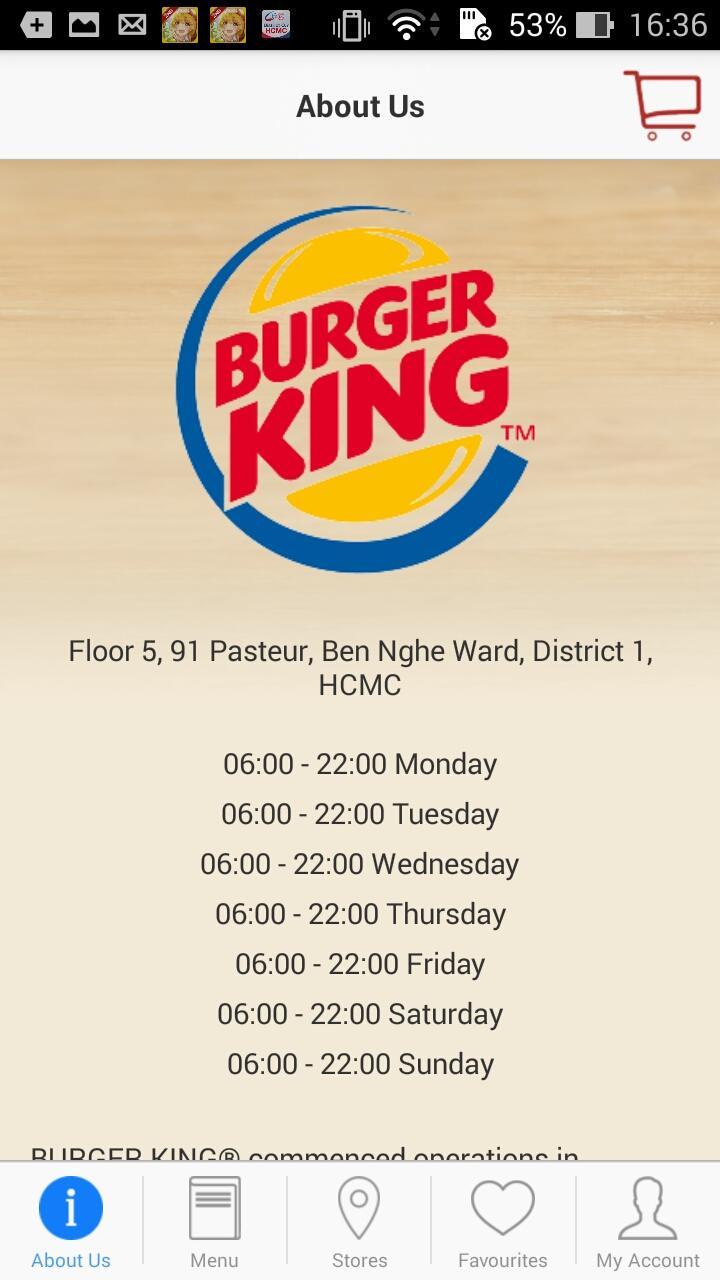Tap the Monday opening hours line
This screenshot has height=1280, width=720.
pyautogui.click(x=360, y=763)
